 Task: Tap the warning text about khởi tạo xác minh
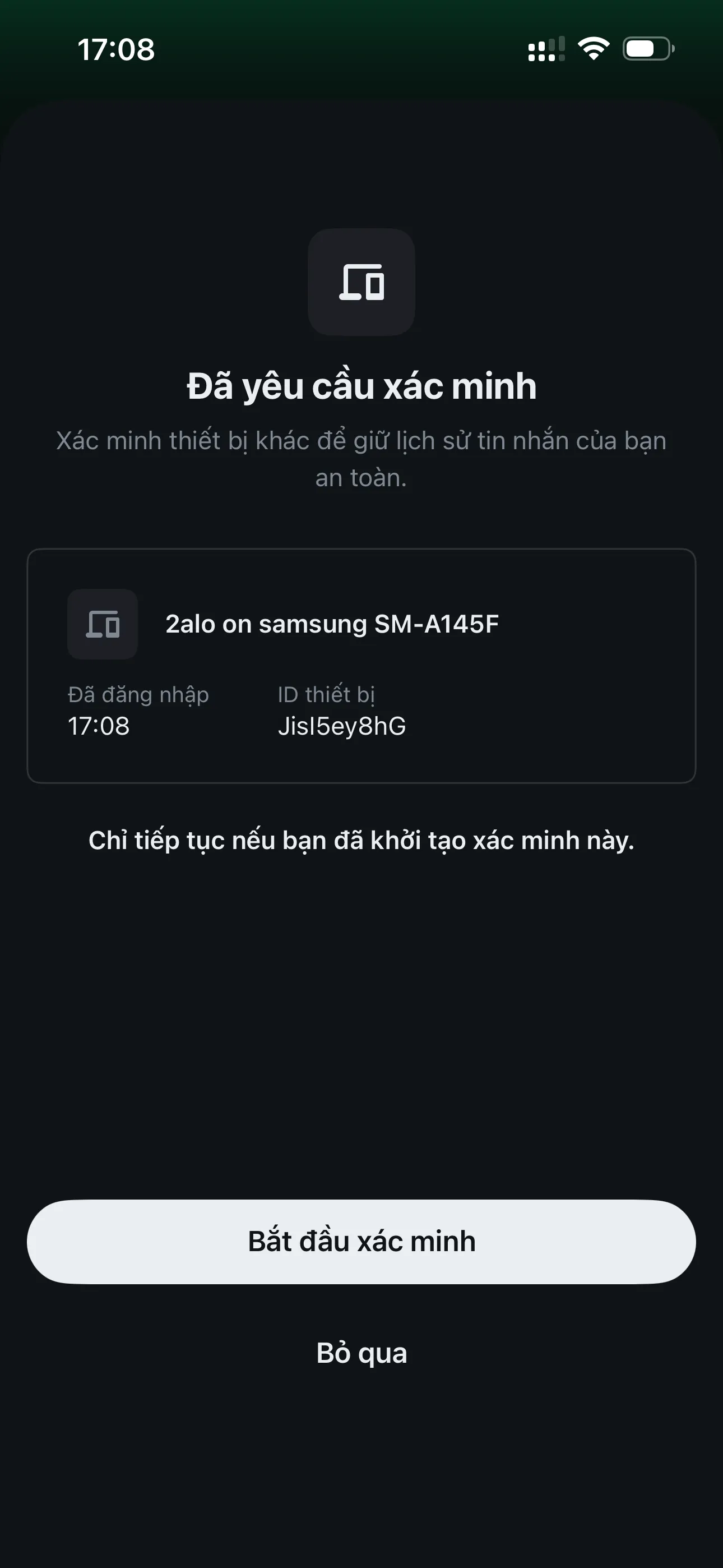[x=361, y=840]
